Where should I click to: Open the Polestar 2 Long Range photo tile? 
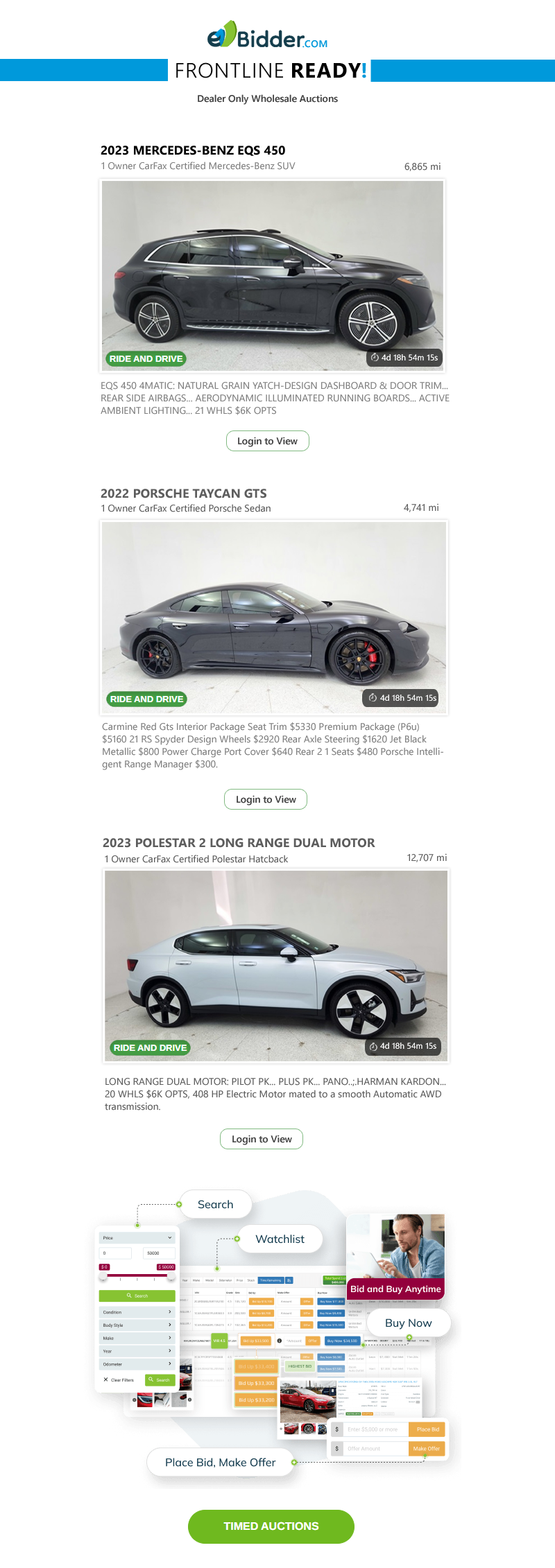[x=276, y=966]
